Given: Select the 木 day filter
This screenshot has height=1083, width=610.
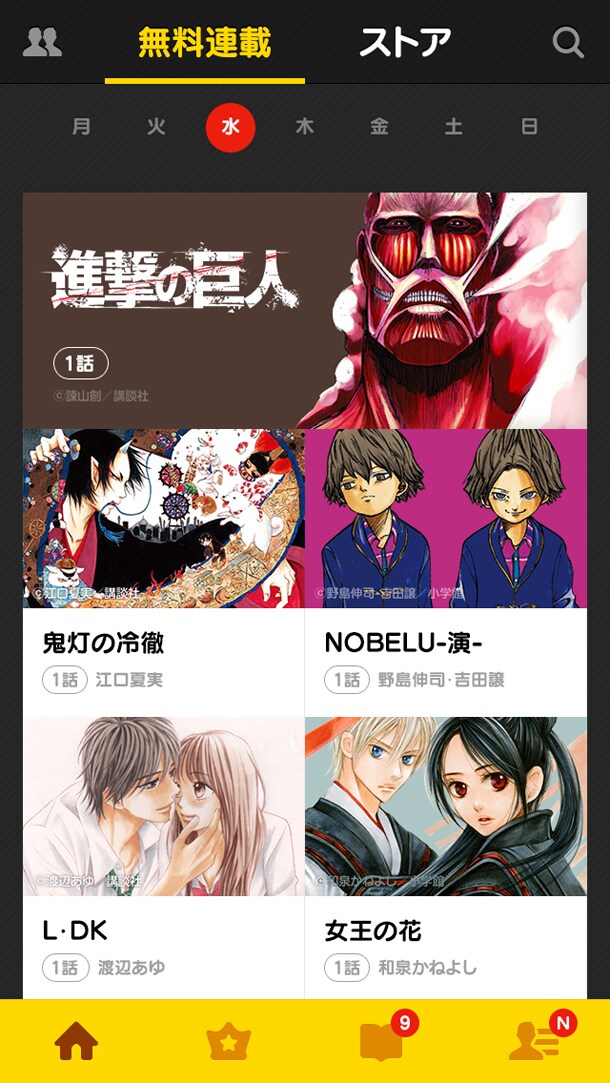Looking at the screenshot, I should (x=305, y=127).
